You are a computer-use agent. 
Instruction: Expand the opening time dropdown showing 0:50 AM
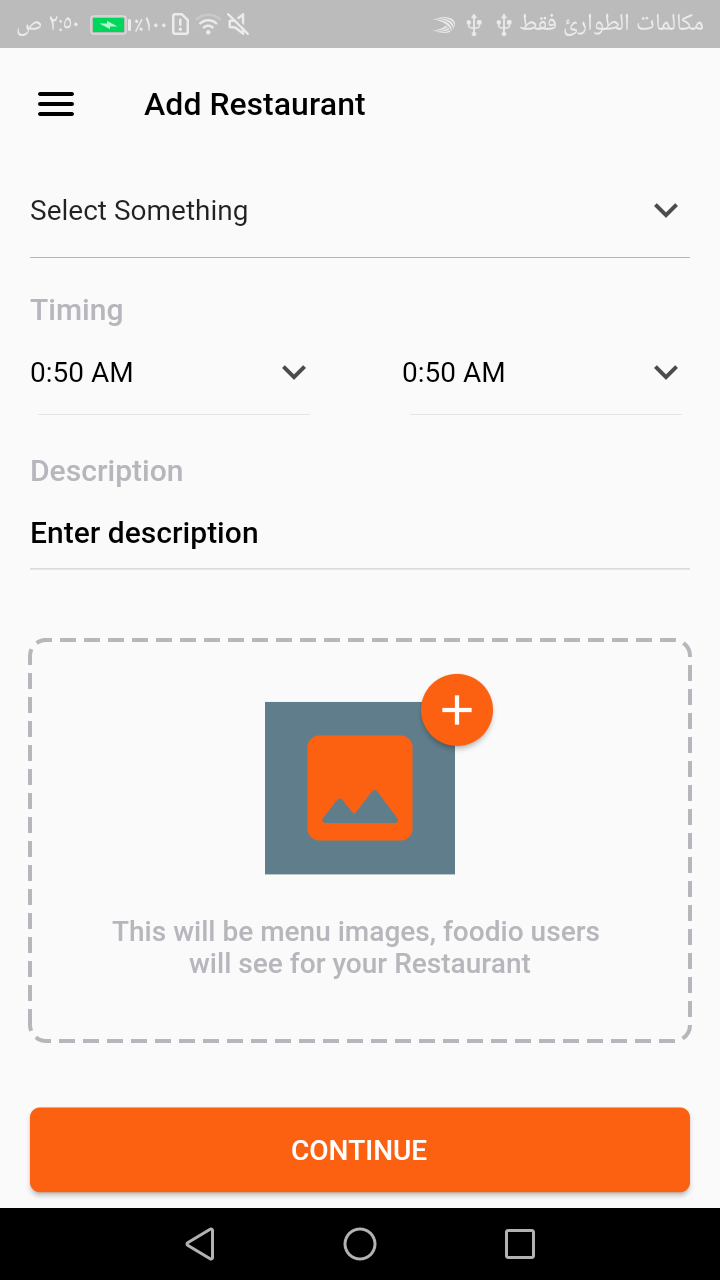[x=294, y=372]
